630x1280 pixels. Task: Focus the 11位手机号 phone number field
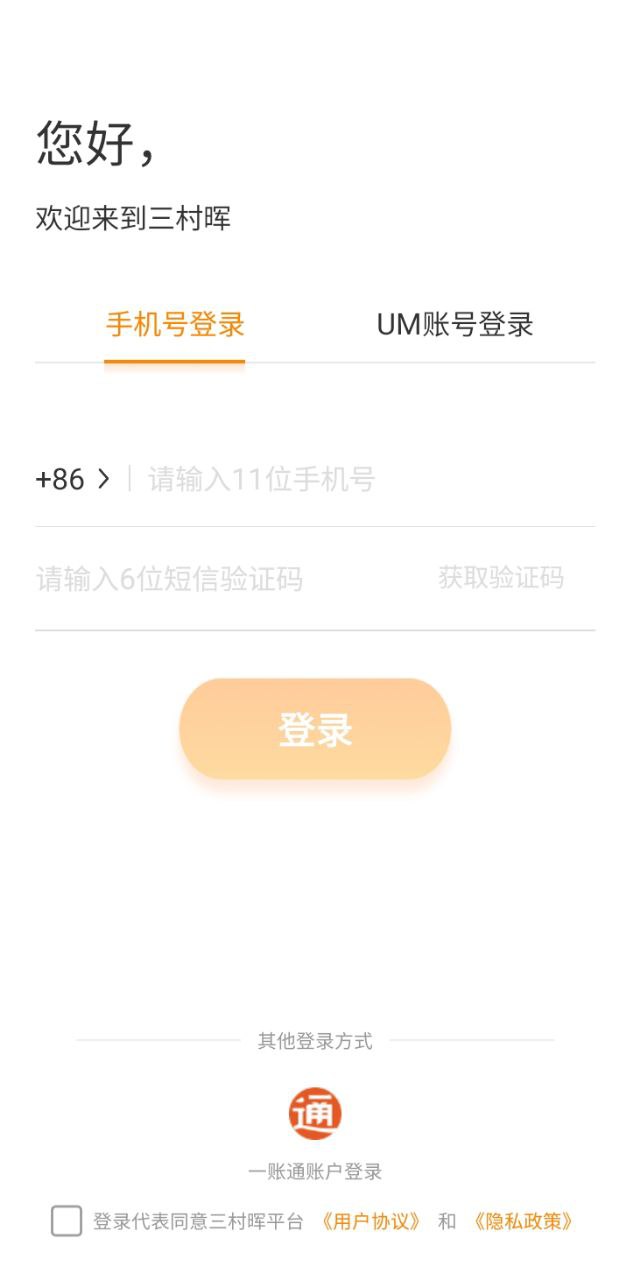click(x=360, y=480)
